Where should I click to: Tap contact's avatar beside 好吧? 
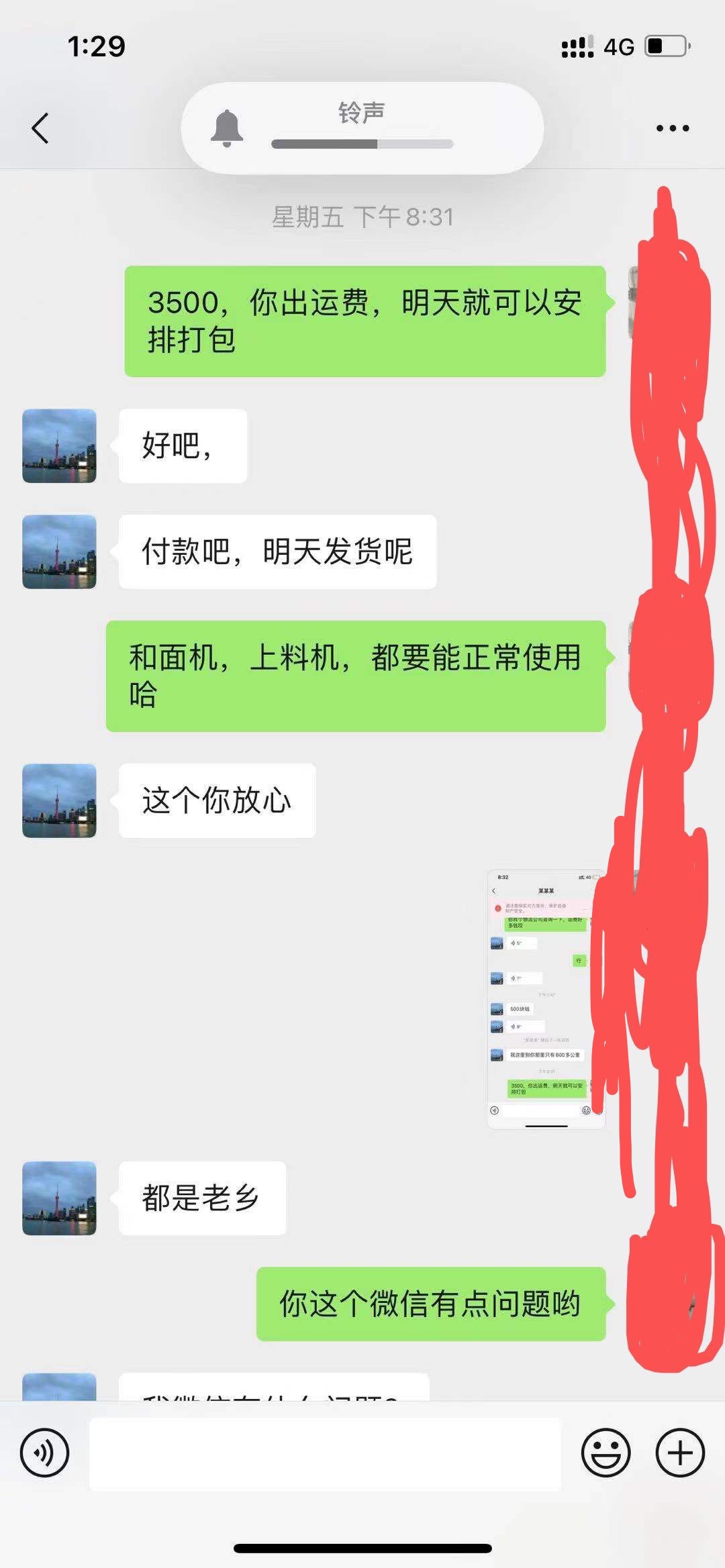pos(59,446)
